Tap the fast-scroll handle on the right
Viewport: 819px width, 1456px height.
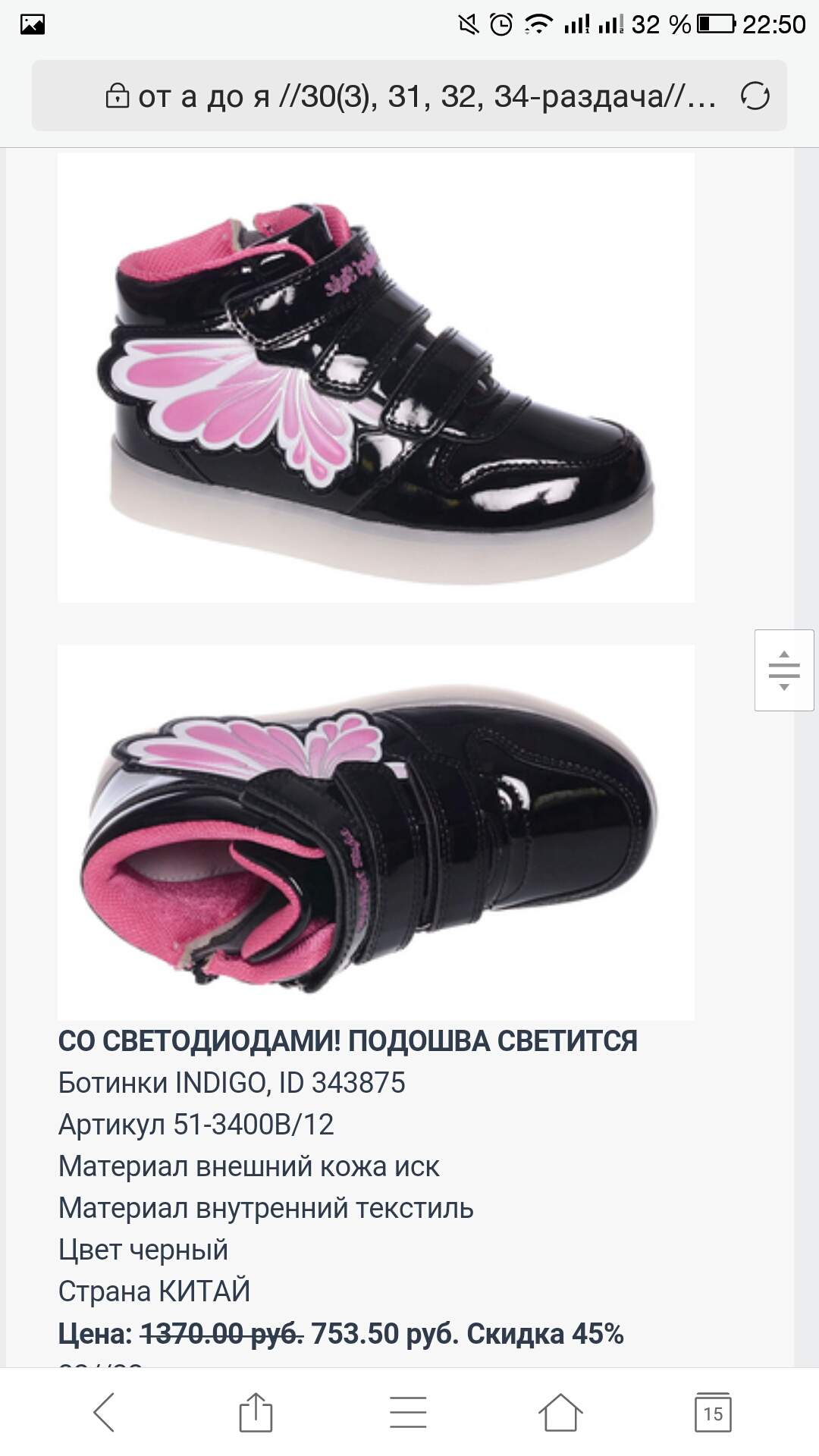784,670
